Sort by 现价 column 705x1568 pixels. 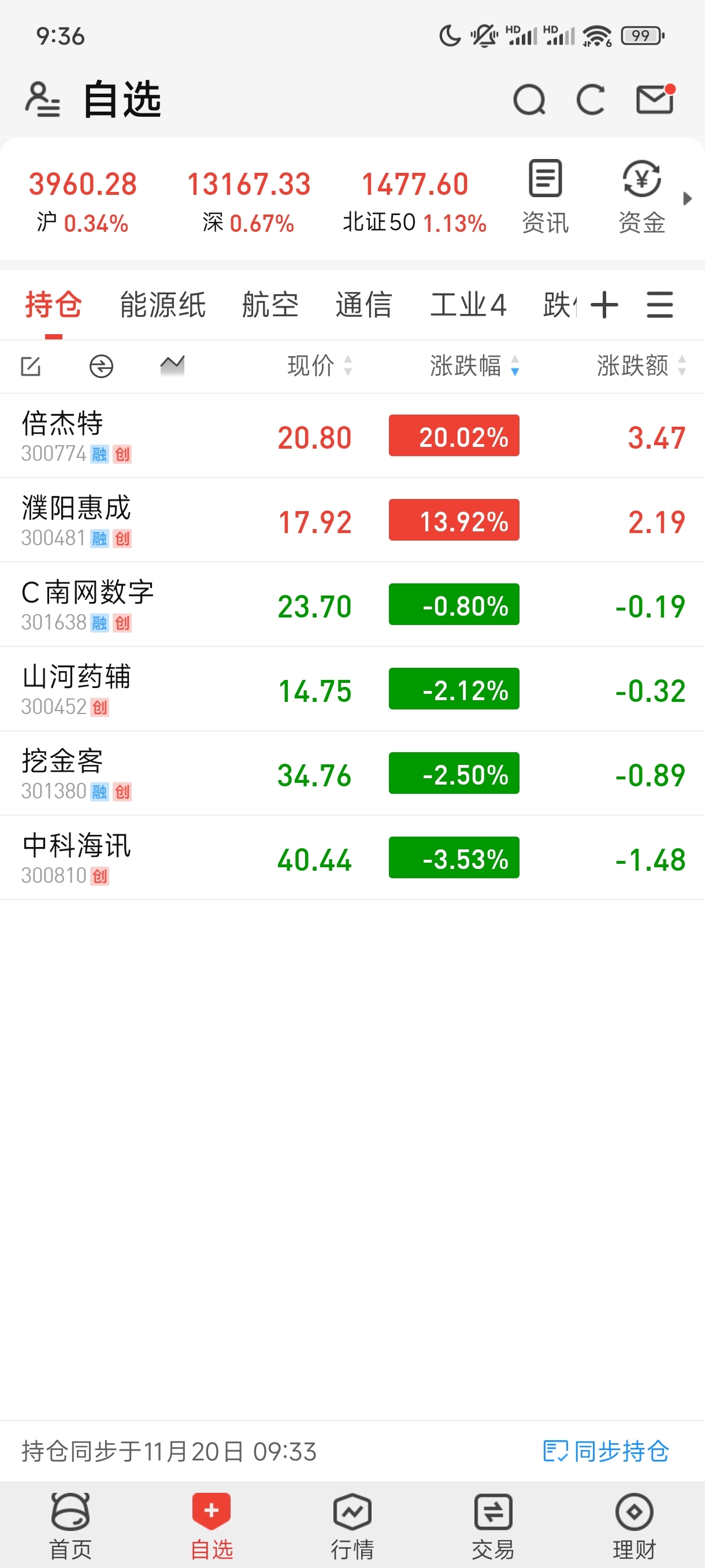[x=319, y=366]
